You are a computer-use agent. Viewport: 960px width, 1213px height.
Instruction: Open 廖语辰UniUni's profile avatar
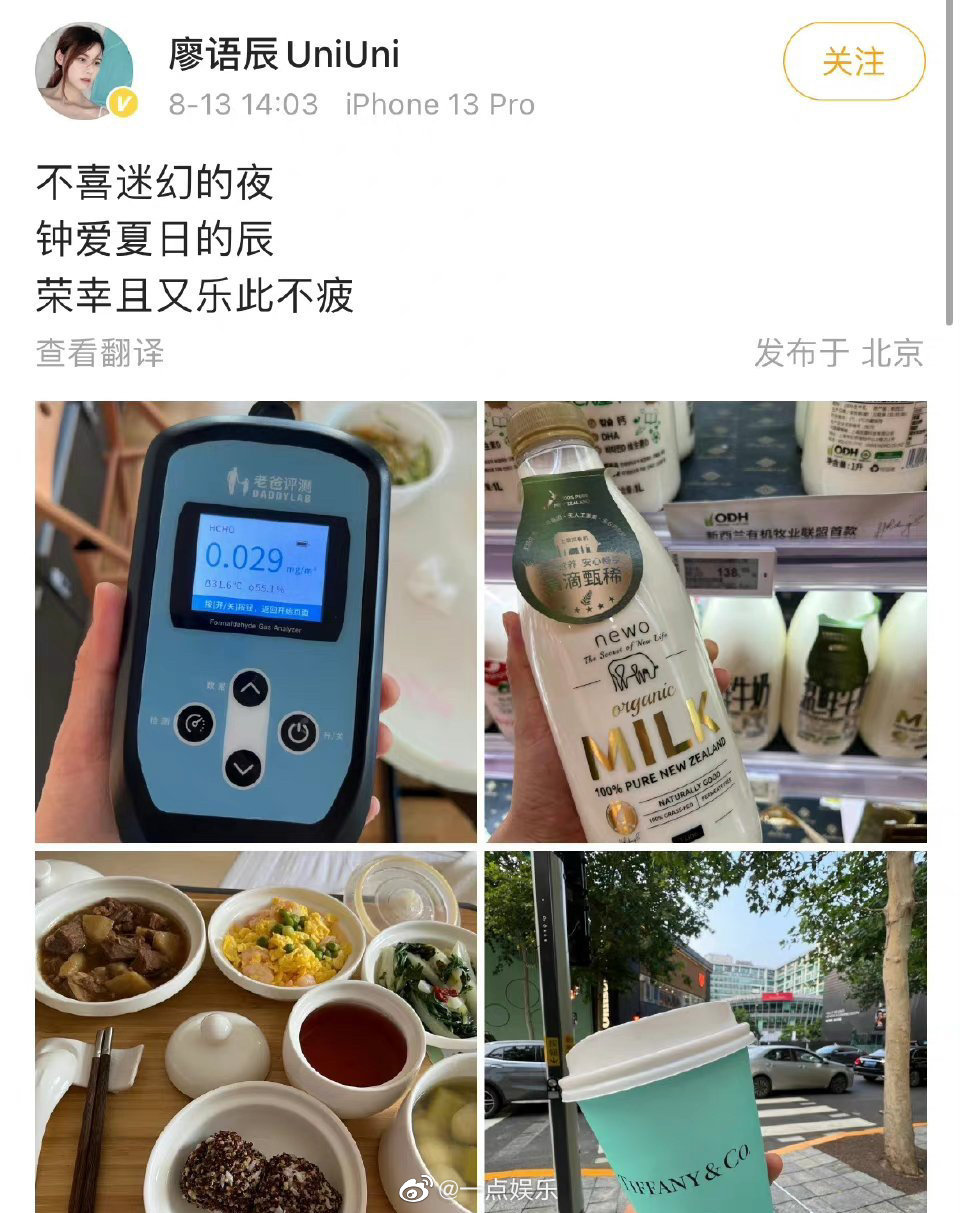tap(84, 71)
